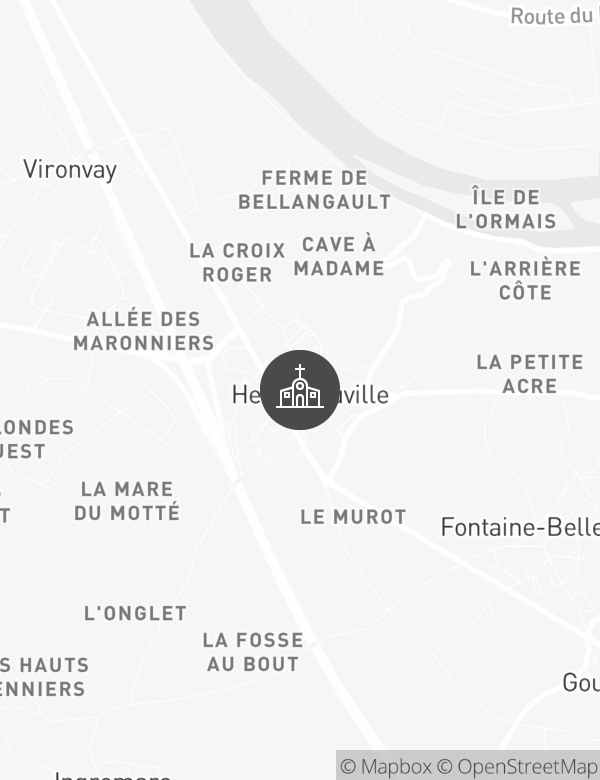Open the OpenStreetMap attribution link
This screenshot has width=600, height=780.
coord(520,767)
